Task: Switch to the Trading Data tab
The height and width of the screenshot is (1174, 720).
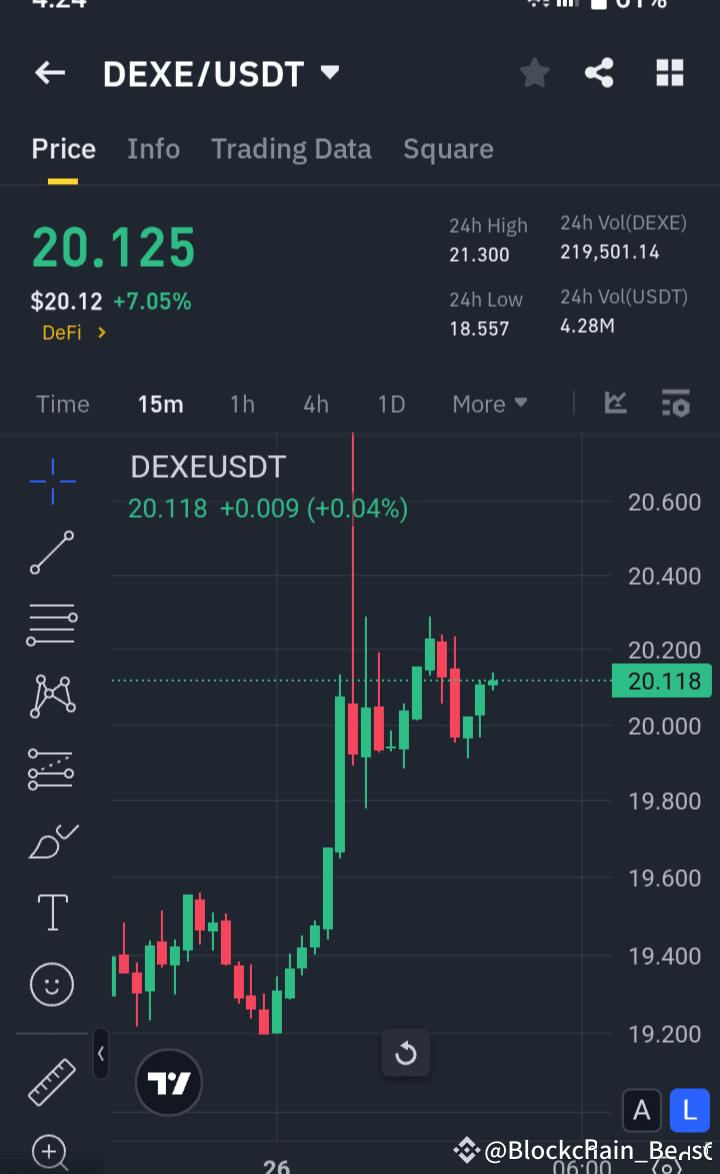Action: (x=291, y=148)
